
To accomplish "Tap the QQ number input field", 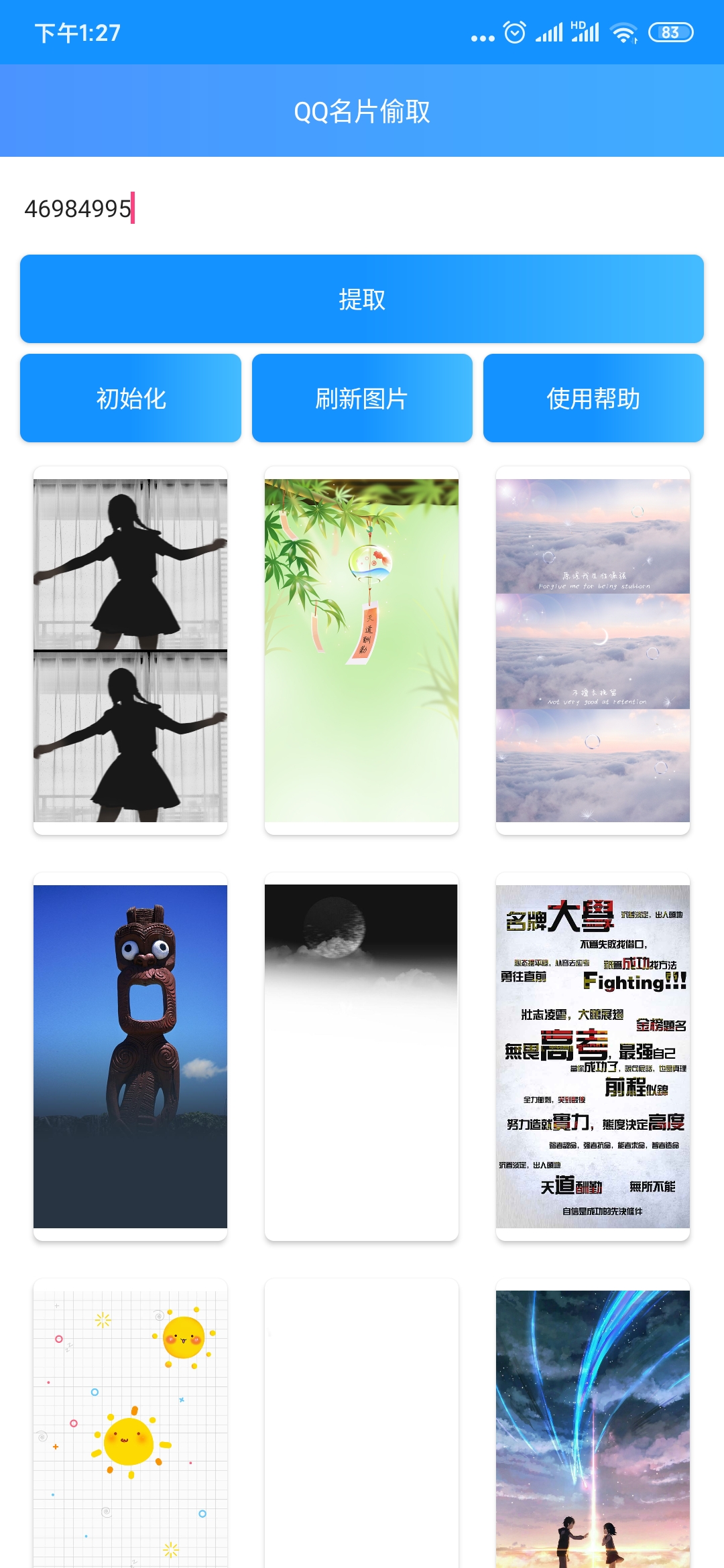I will click(362, 208).
